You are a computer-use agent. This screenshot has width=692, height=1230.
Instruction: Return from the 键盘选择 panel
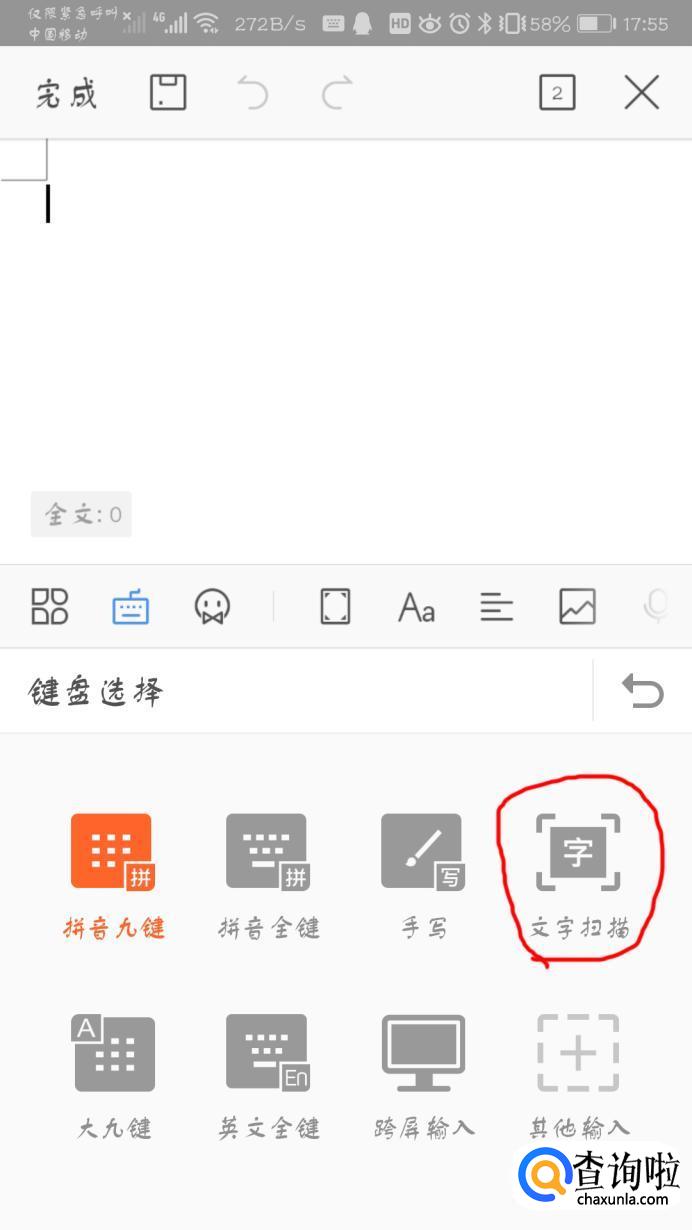(642, 691)
